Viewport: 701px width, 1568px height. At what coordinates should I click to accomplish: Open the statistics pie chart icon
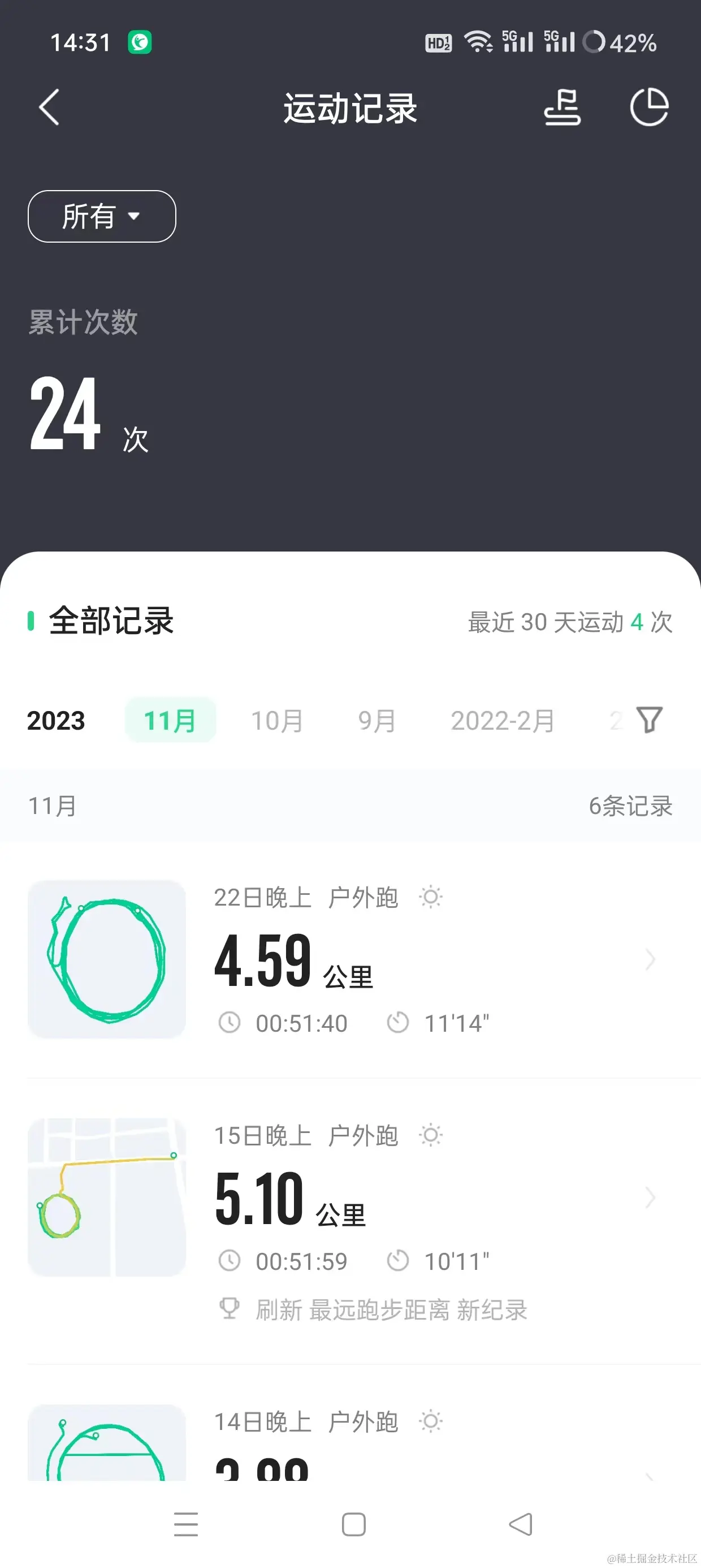click(648, 107)
